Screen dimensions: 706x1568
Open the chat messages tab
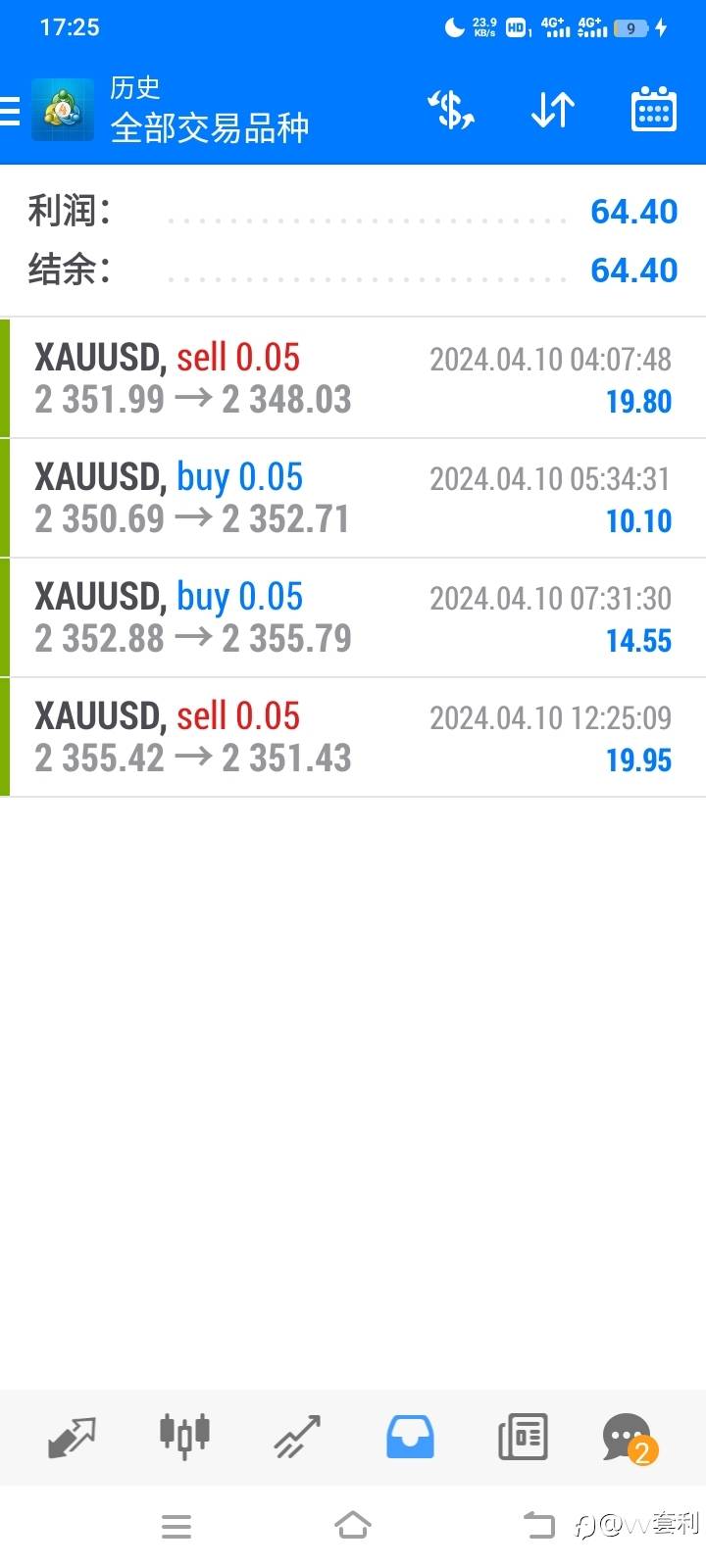pos(628,1439)
